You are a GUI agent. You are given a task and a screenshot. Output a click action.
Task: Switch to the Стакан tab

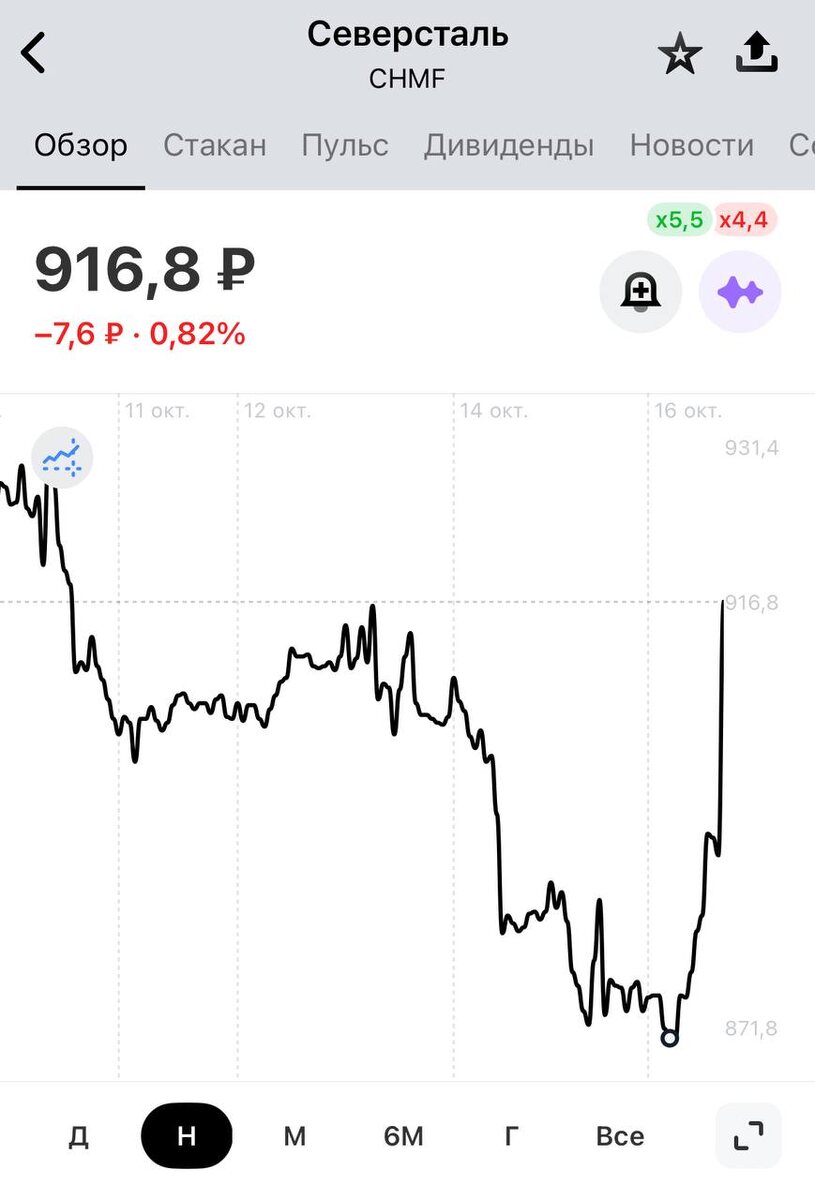click(215, 145)
